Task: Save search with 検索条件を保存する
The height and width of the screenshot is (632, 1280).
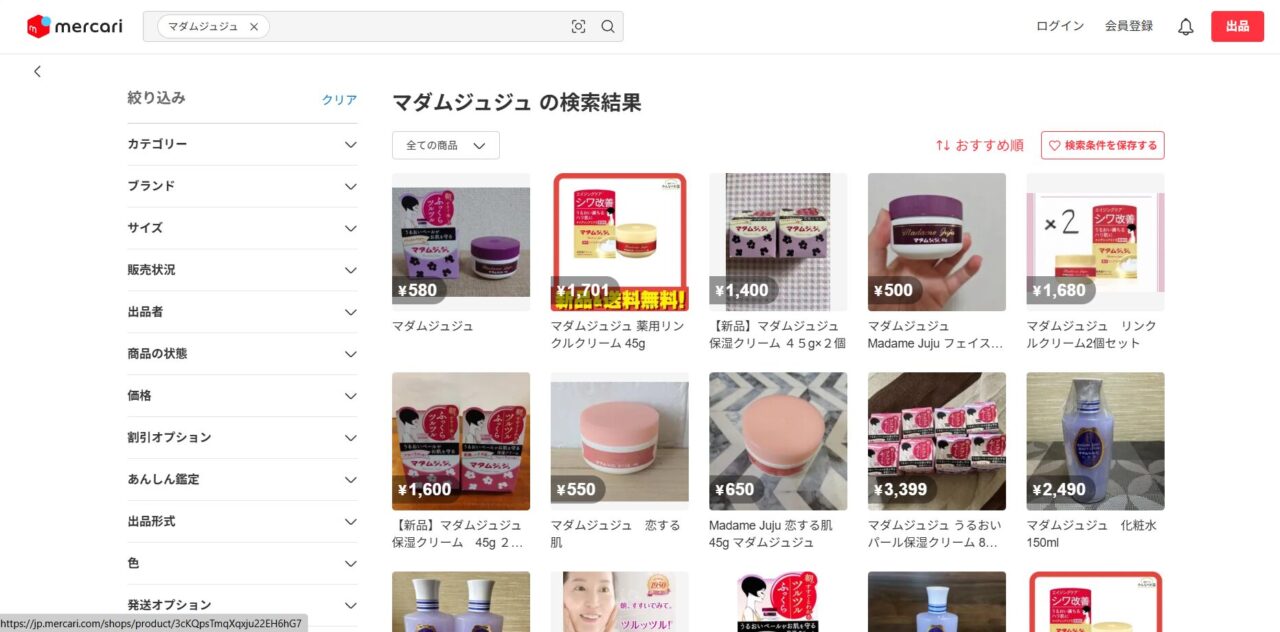Action: point(1102,145)
